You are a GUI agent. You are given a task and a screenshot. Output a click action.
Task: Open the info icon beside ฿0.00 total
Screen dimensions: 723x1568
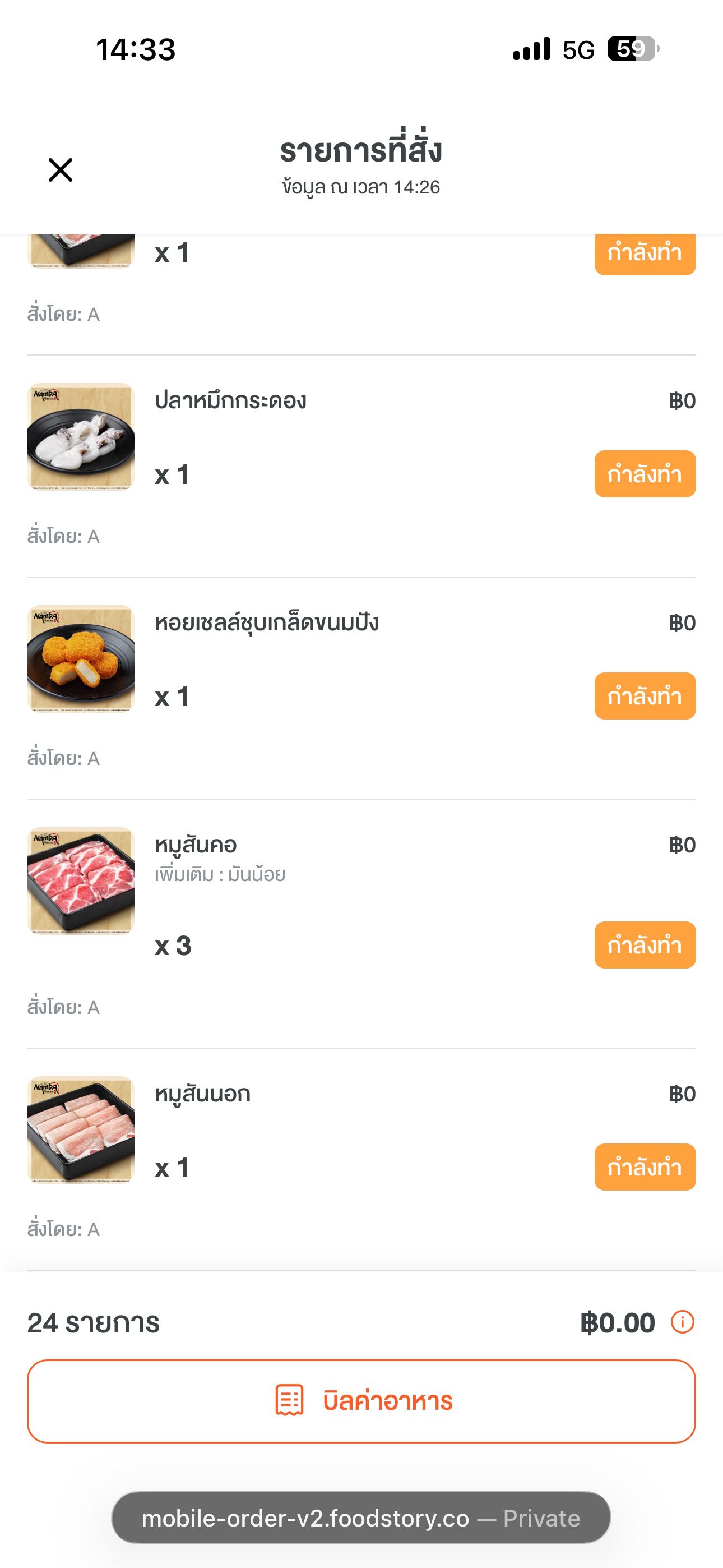[x=682, y=1322]
